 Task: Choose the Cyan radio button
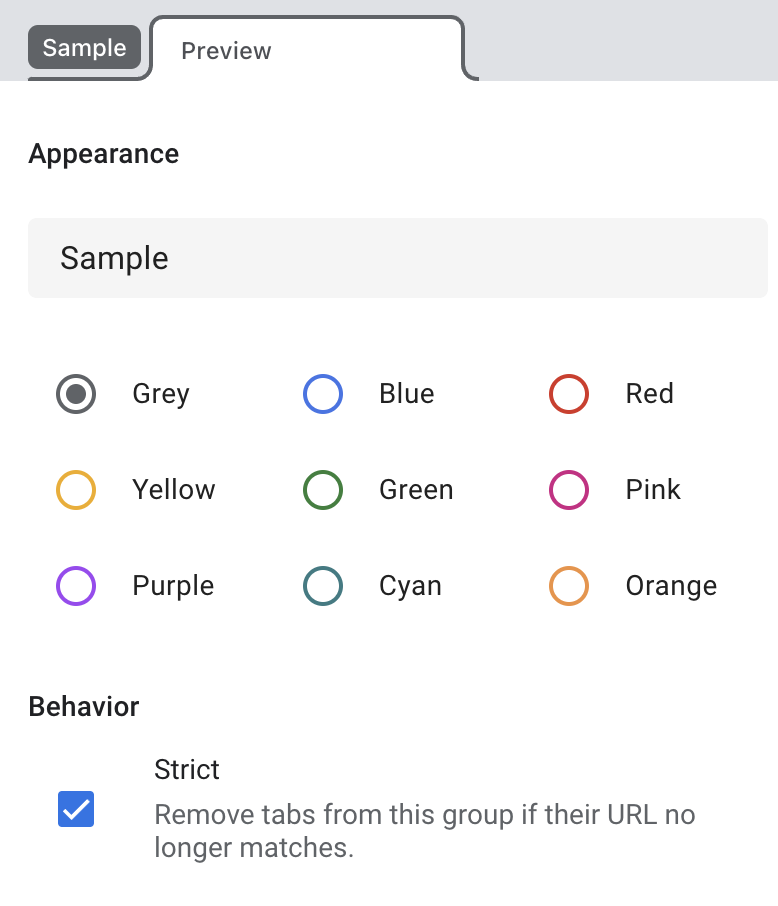(323, 586)
